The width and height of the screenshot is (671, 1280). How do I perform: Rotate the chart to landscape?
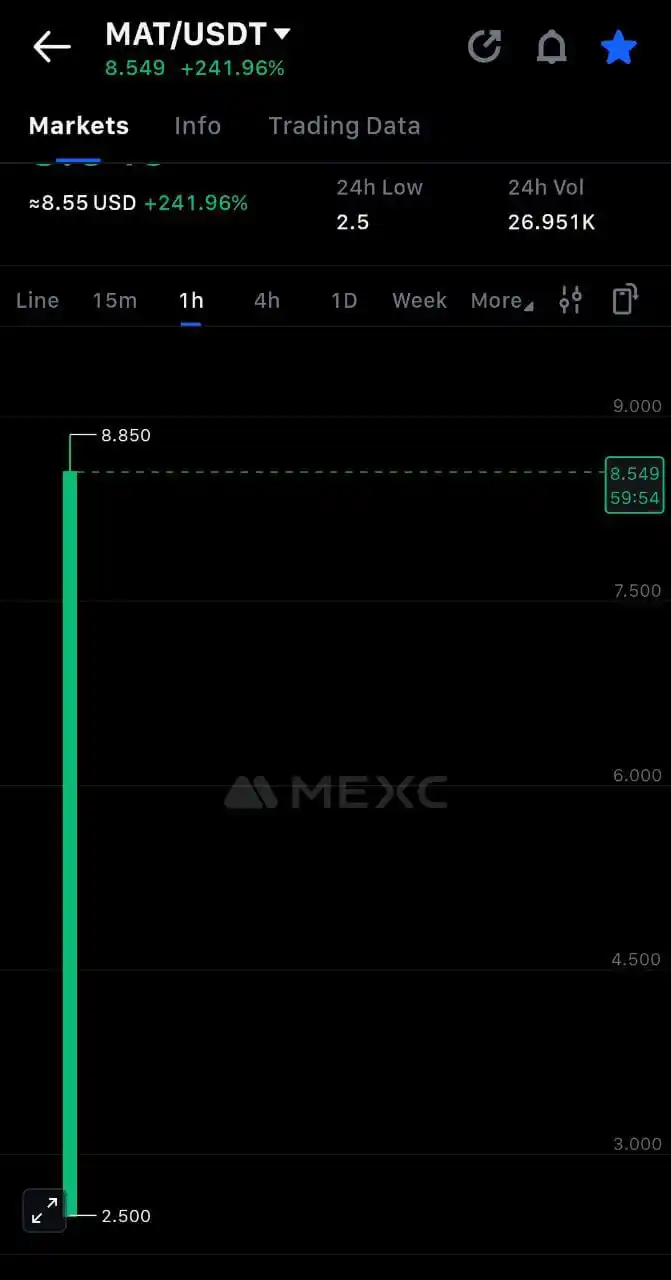[x=625, y=300]
